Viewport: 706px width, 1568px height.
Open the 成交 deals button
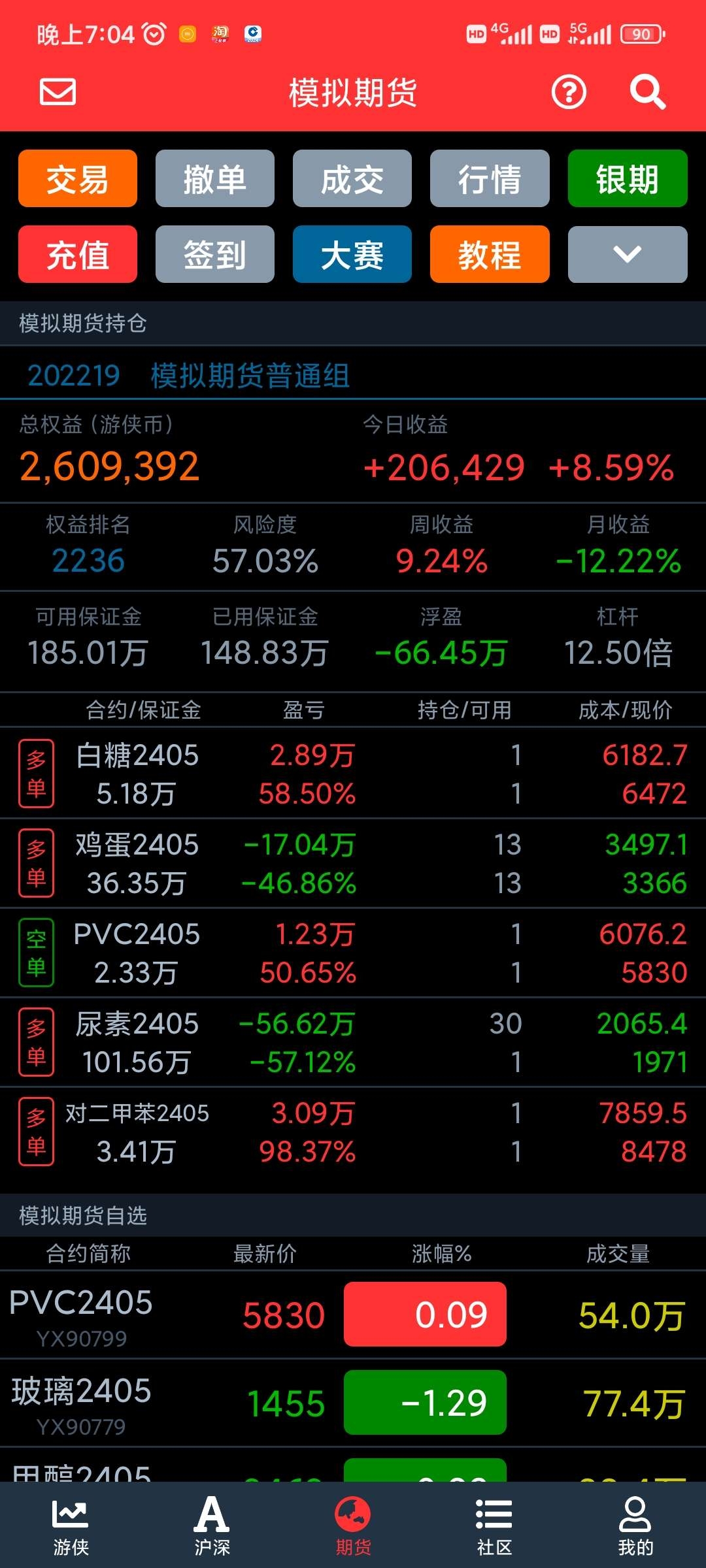352,178
